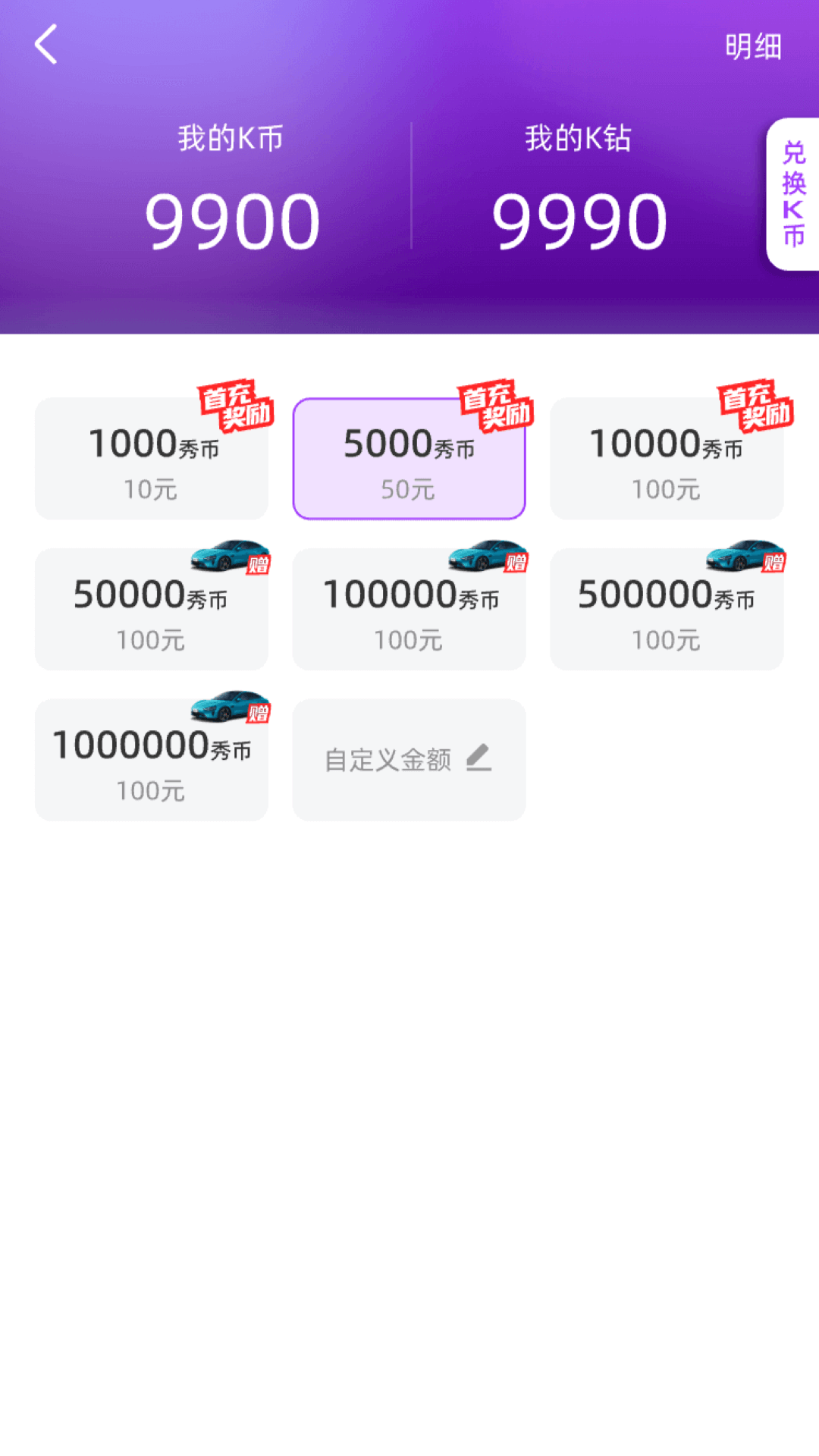The height and width of the screenshot is (1456, 819).
Task: Open the 兑换K币 exchange tab
Action: coord(793,194)
